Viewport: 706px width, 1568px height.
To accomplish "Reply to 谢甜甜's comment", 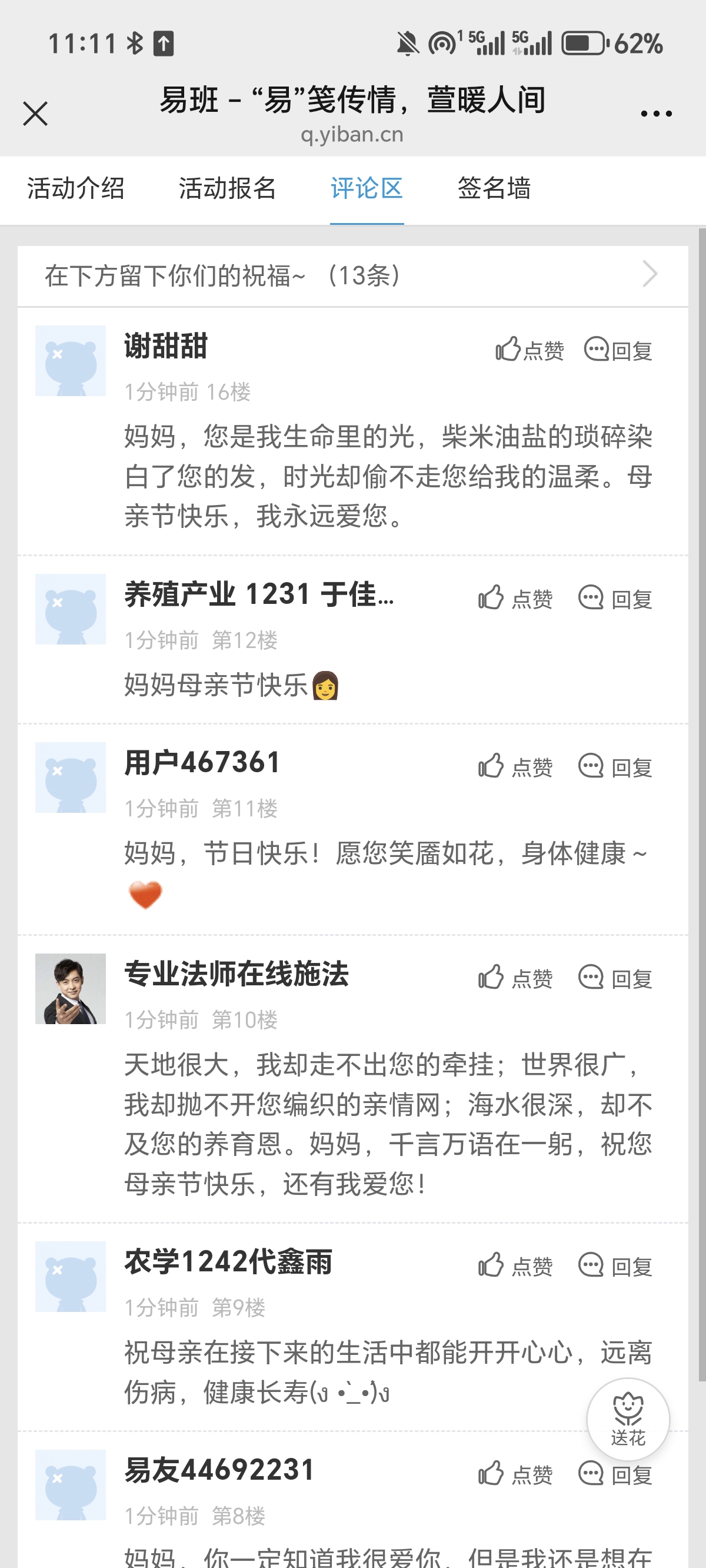I will (x=618, y=350).
